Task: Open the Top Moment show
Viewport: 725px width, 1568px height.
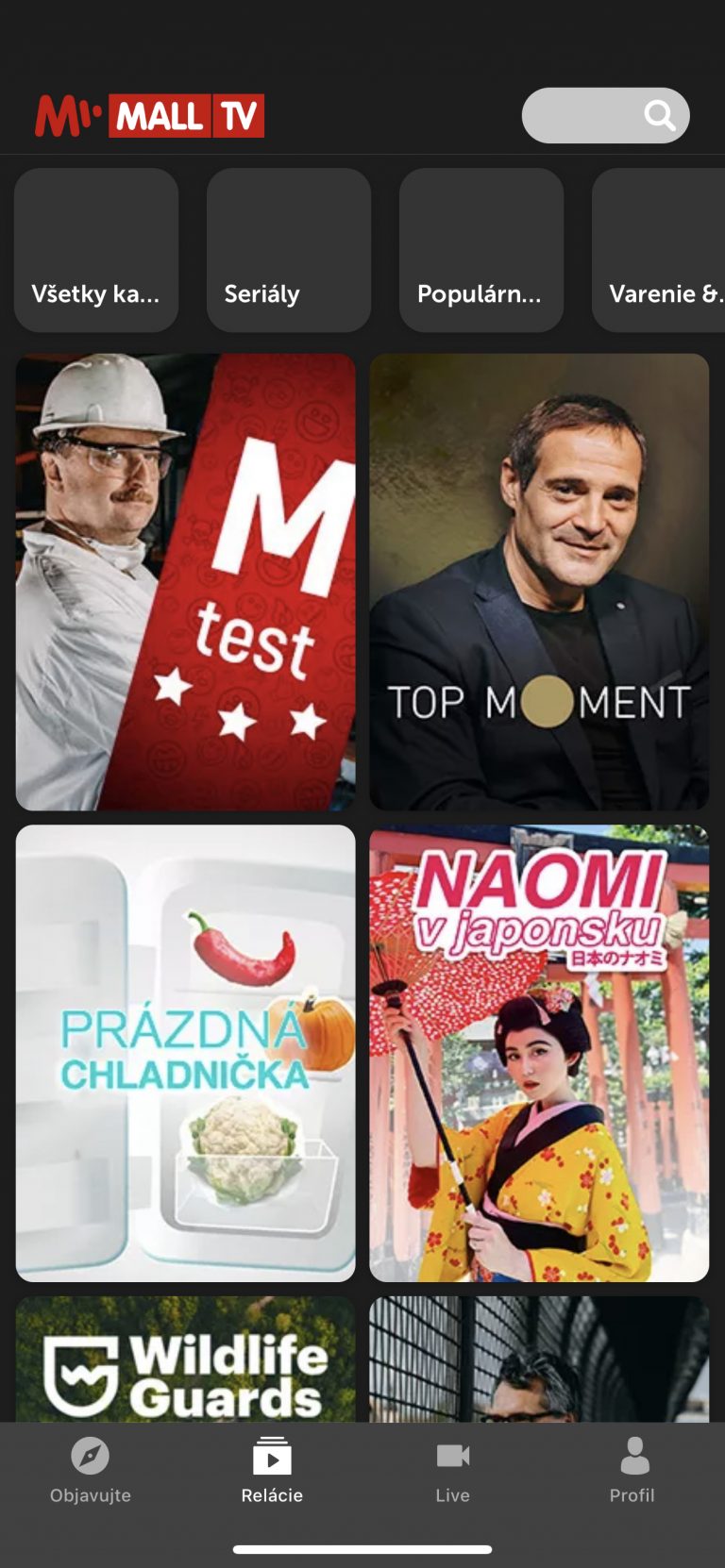Action: [539, 582]
